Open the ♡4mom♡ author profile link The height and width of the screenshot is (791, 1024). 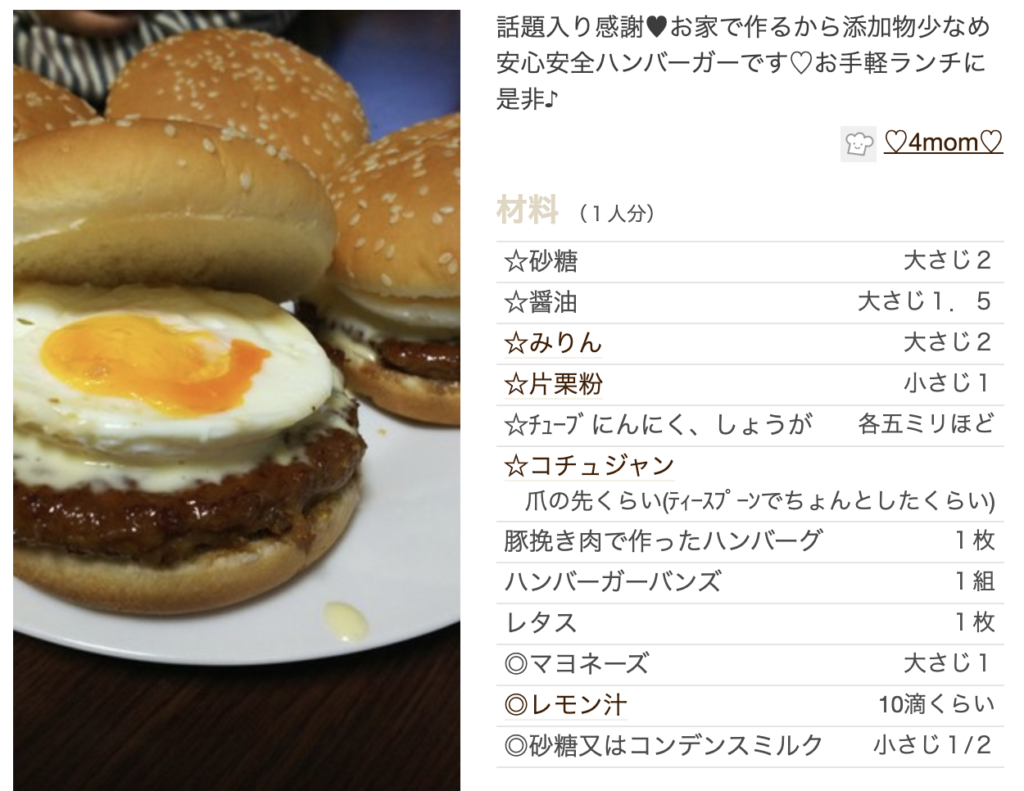coord(943,143)
